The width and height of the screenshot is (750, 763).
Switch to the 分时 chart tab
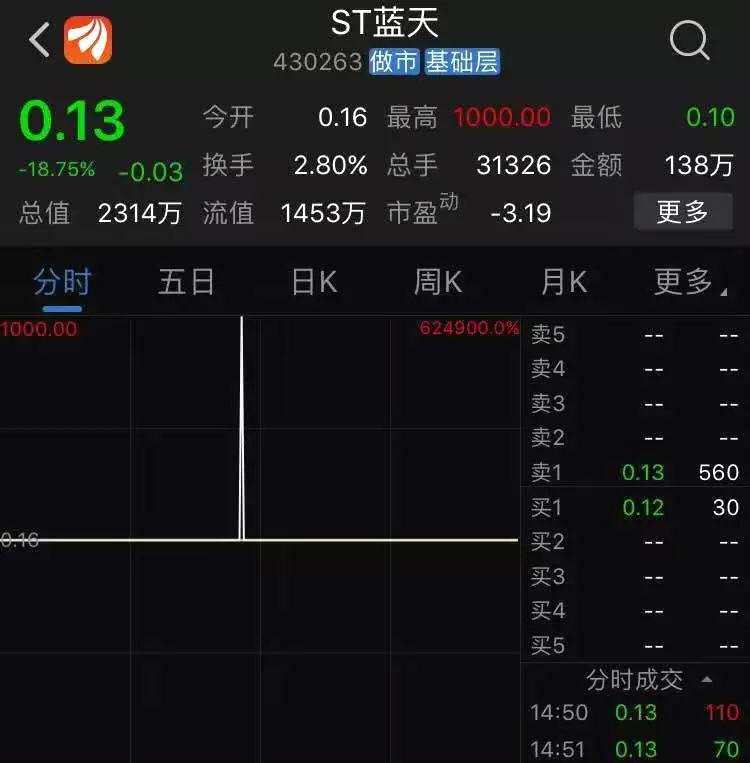click(62, 283)
